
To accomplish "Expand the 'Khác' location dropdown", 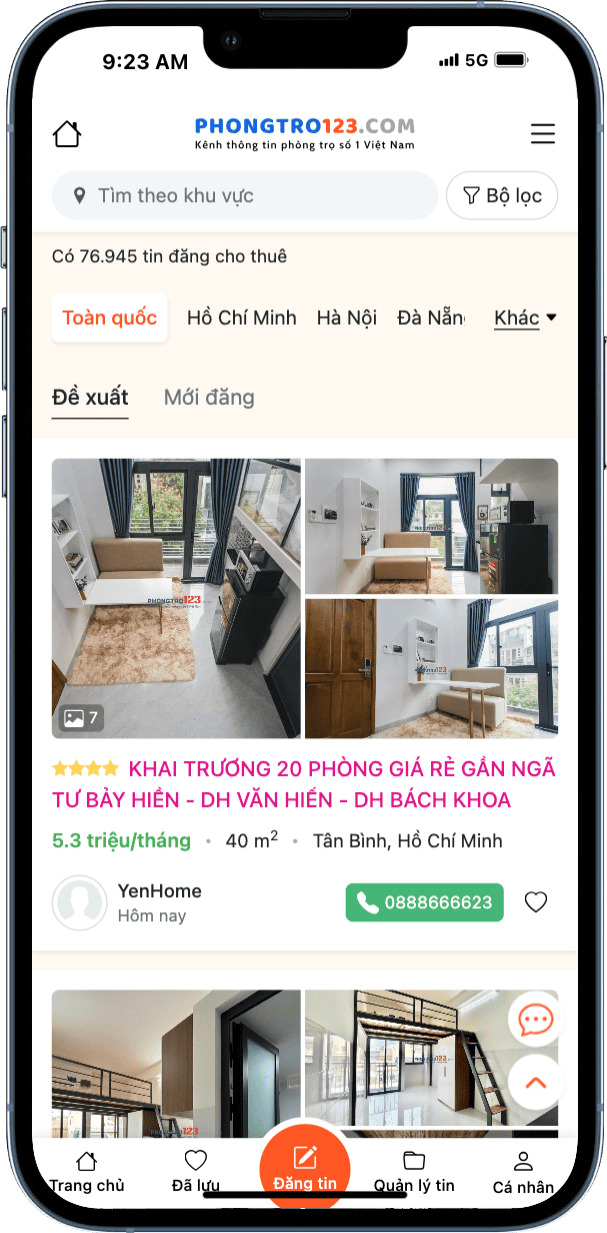I will (525, 318).
